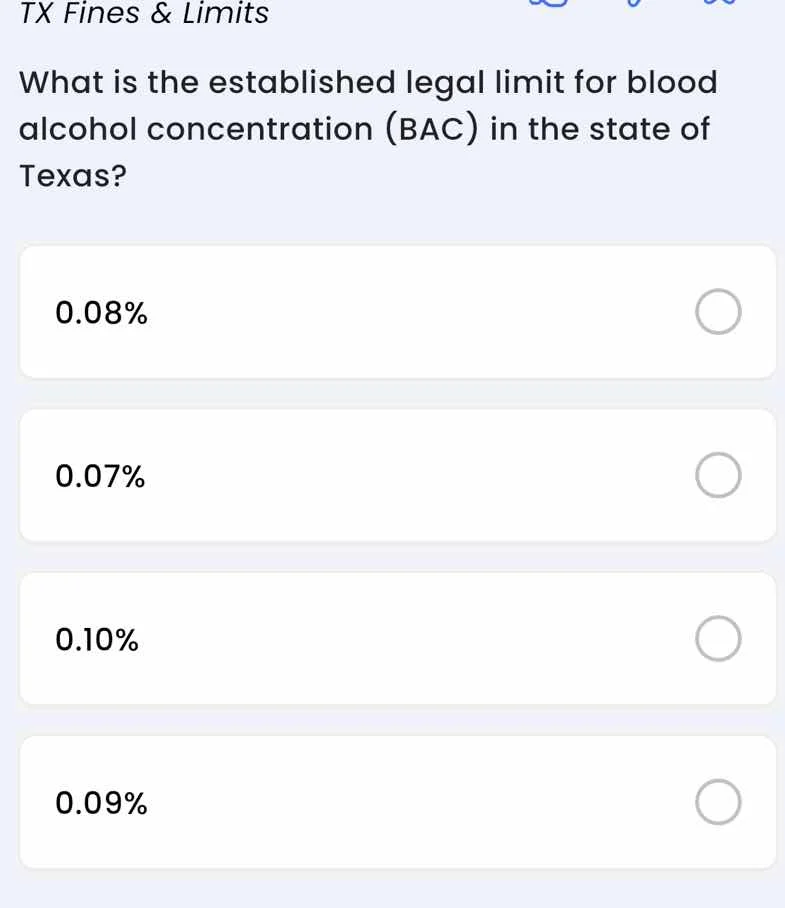Select the 0.07% radio button
Screen dimensions: 785x908
tap(718, 475)
